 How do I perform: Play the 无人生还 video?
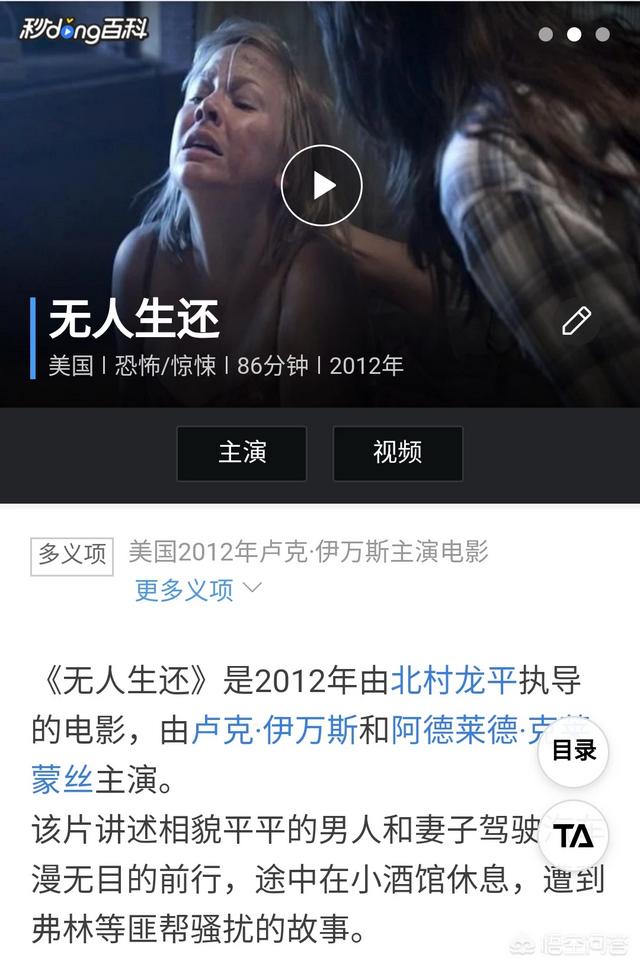pyautogui.click(x=321, y=185)
